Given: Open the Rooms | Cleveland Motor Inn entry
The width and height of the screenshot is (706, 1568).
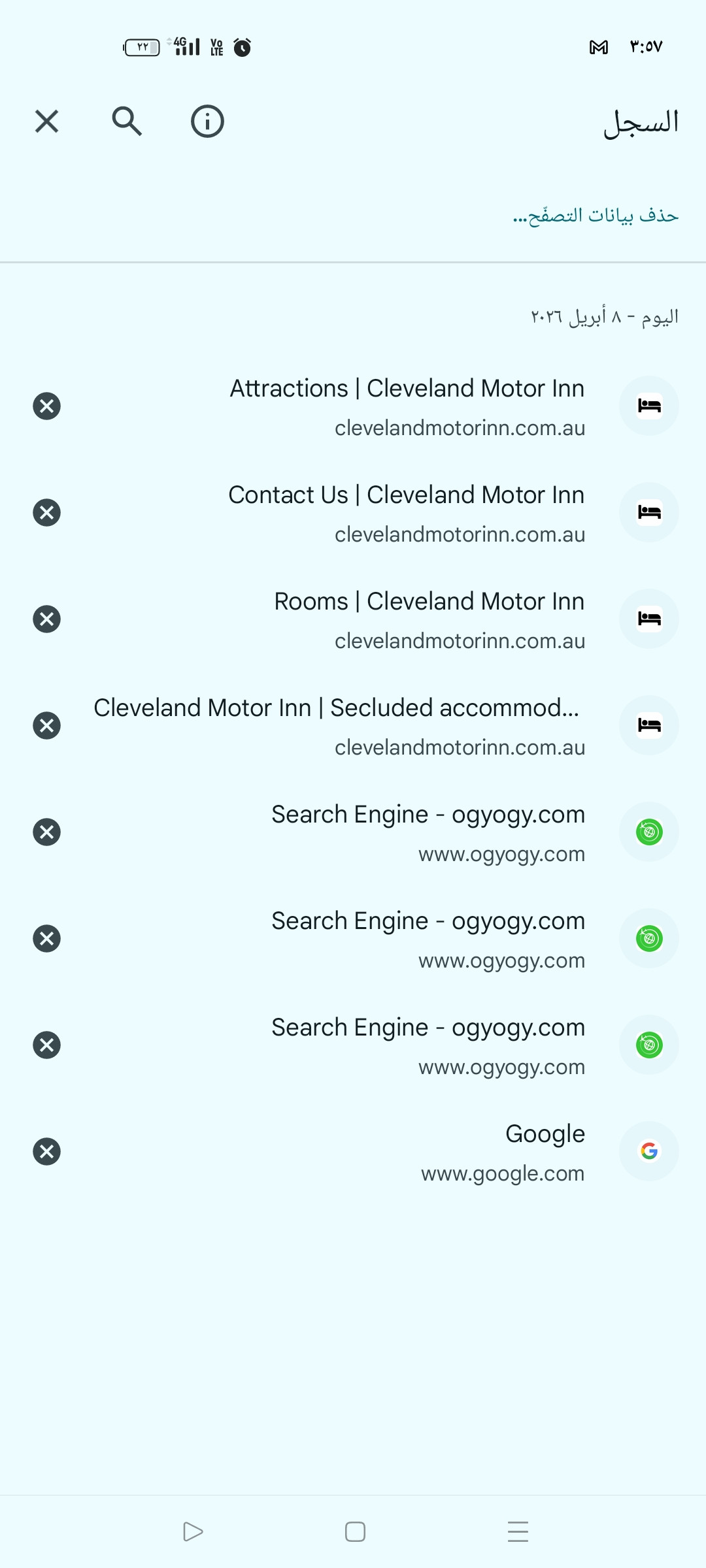Looking at the screenshot, I should click(429, 619).
